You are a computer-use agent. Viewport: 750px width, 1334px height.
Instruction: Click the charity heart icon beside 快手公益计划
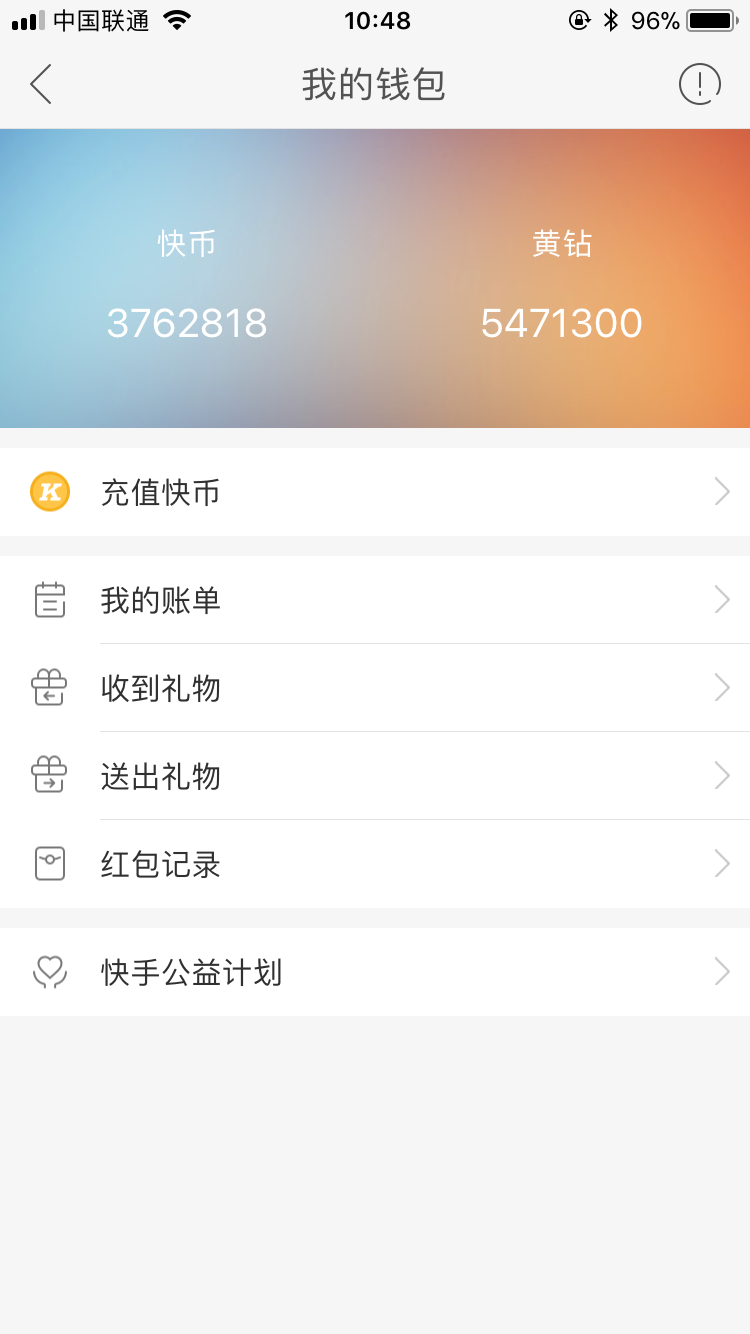49,971
